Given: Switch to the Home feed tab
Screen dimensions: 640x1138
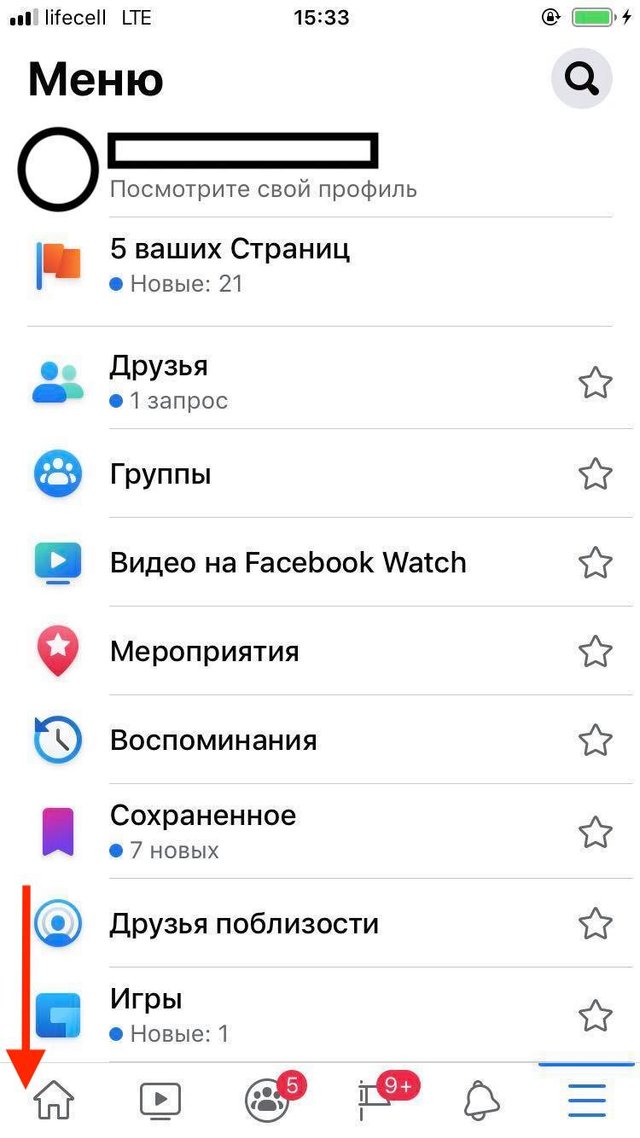Looking at the screenshot, I should click(x=54, y=1101).
